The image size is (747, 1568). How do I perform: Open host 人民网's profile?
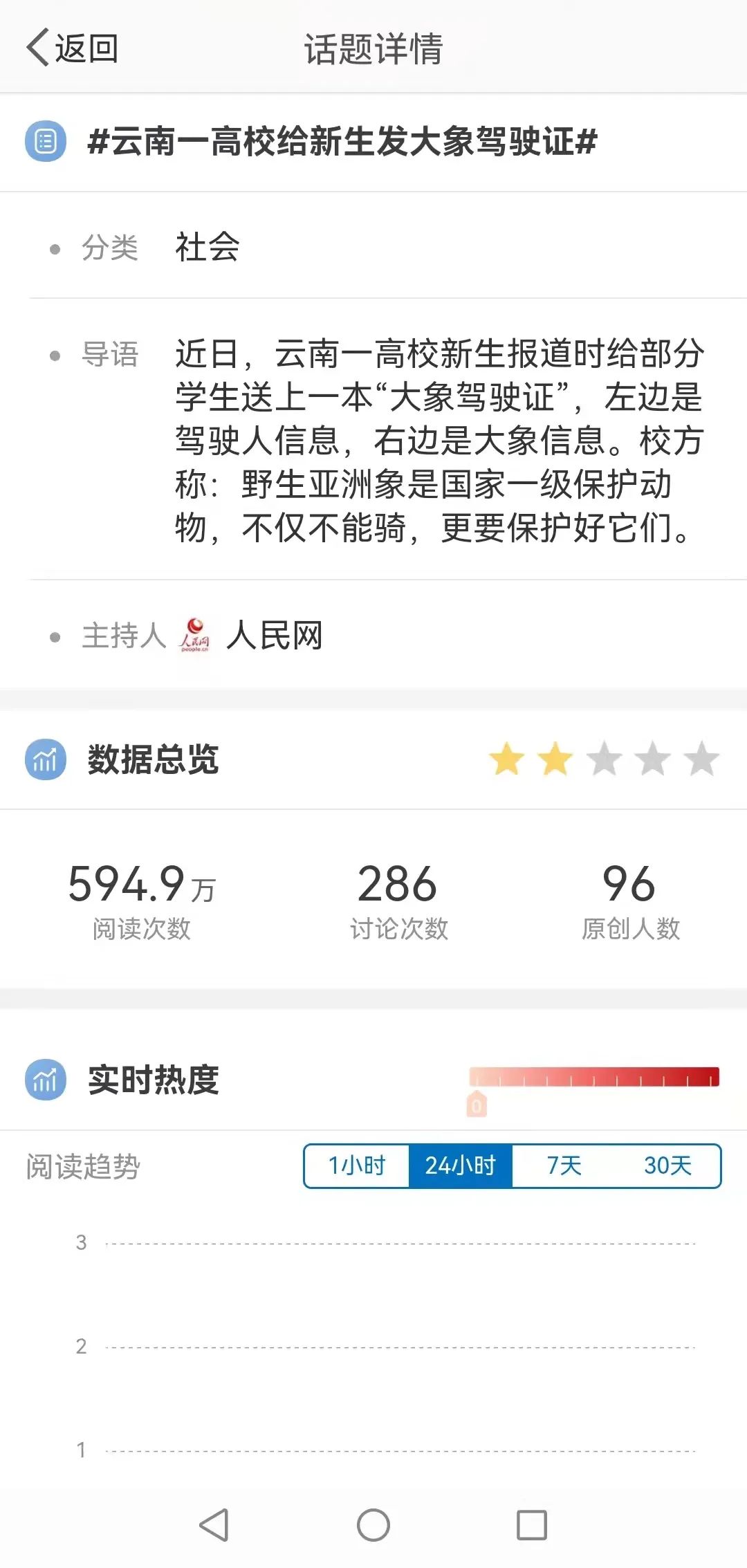(273, 635)
